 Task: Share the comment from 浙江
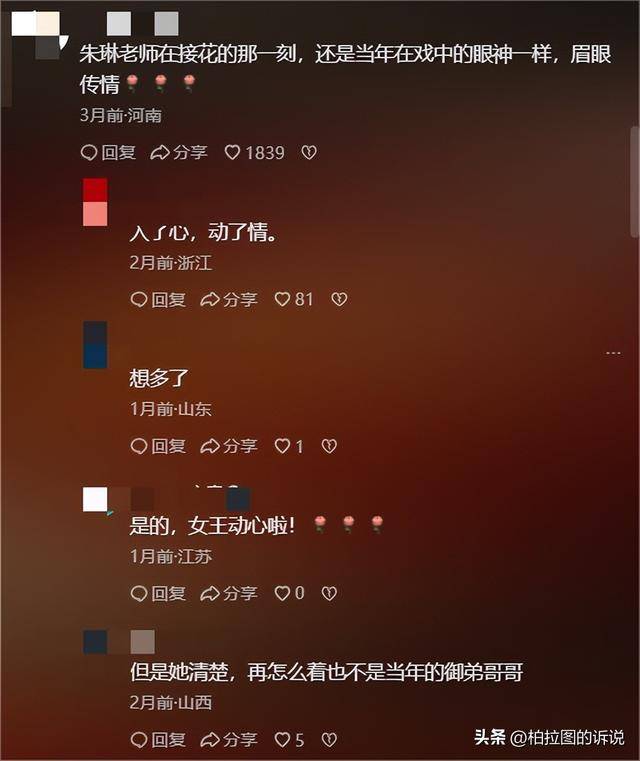coord(229,299)
